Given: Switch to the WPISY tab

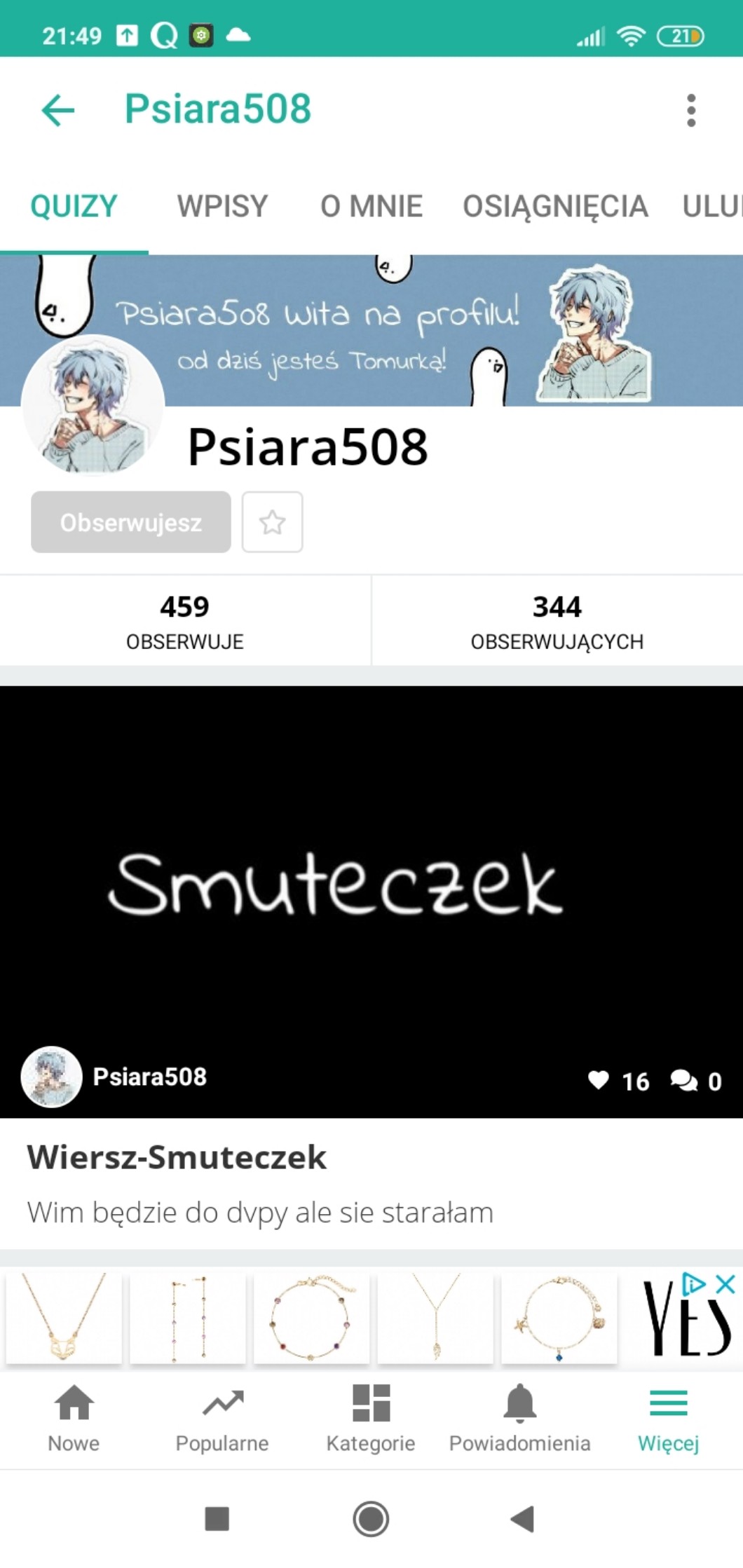Looking at the screenshot, I should 222,207.
